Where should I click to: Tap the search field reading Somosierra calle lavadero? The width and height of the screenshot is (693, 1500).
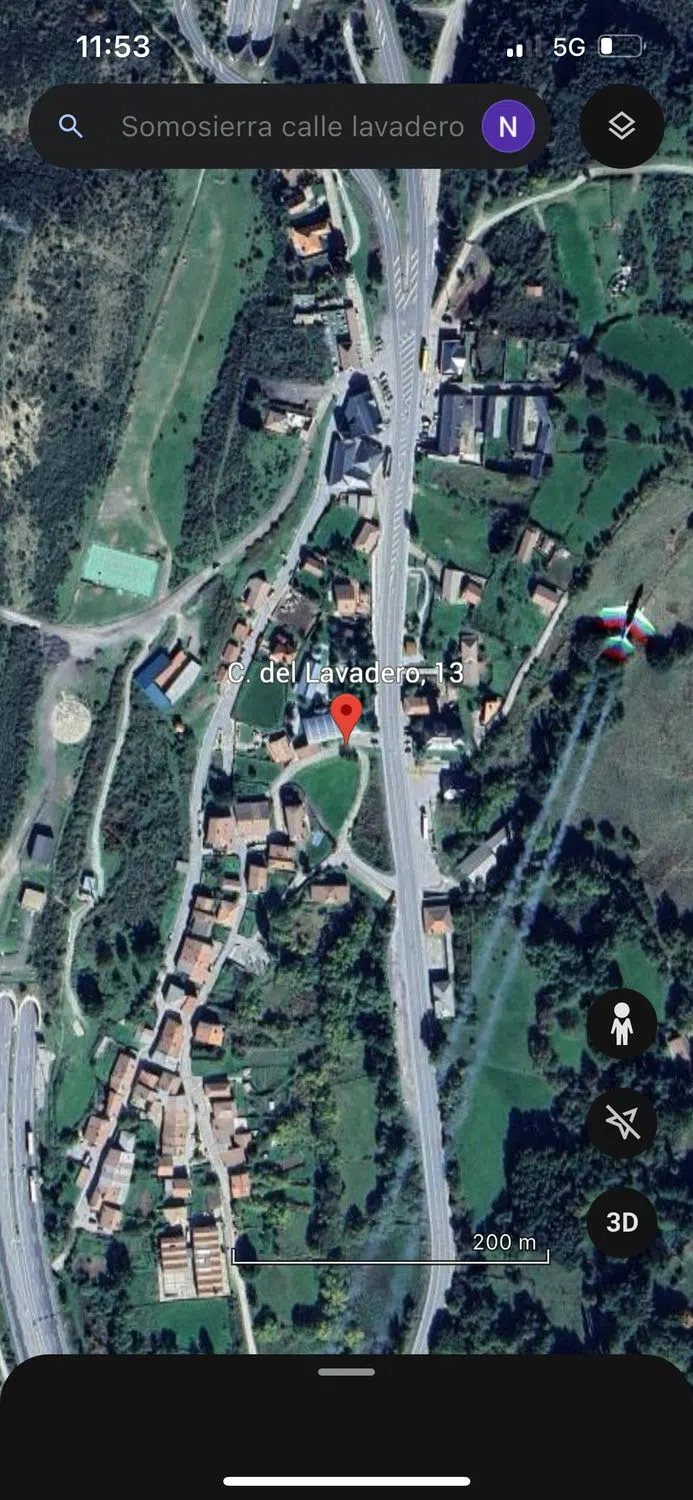click(290, 127)
